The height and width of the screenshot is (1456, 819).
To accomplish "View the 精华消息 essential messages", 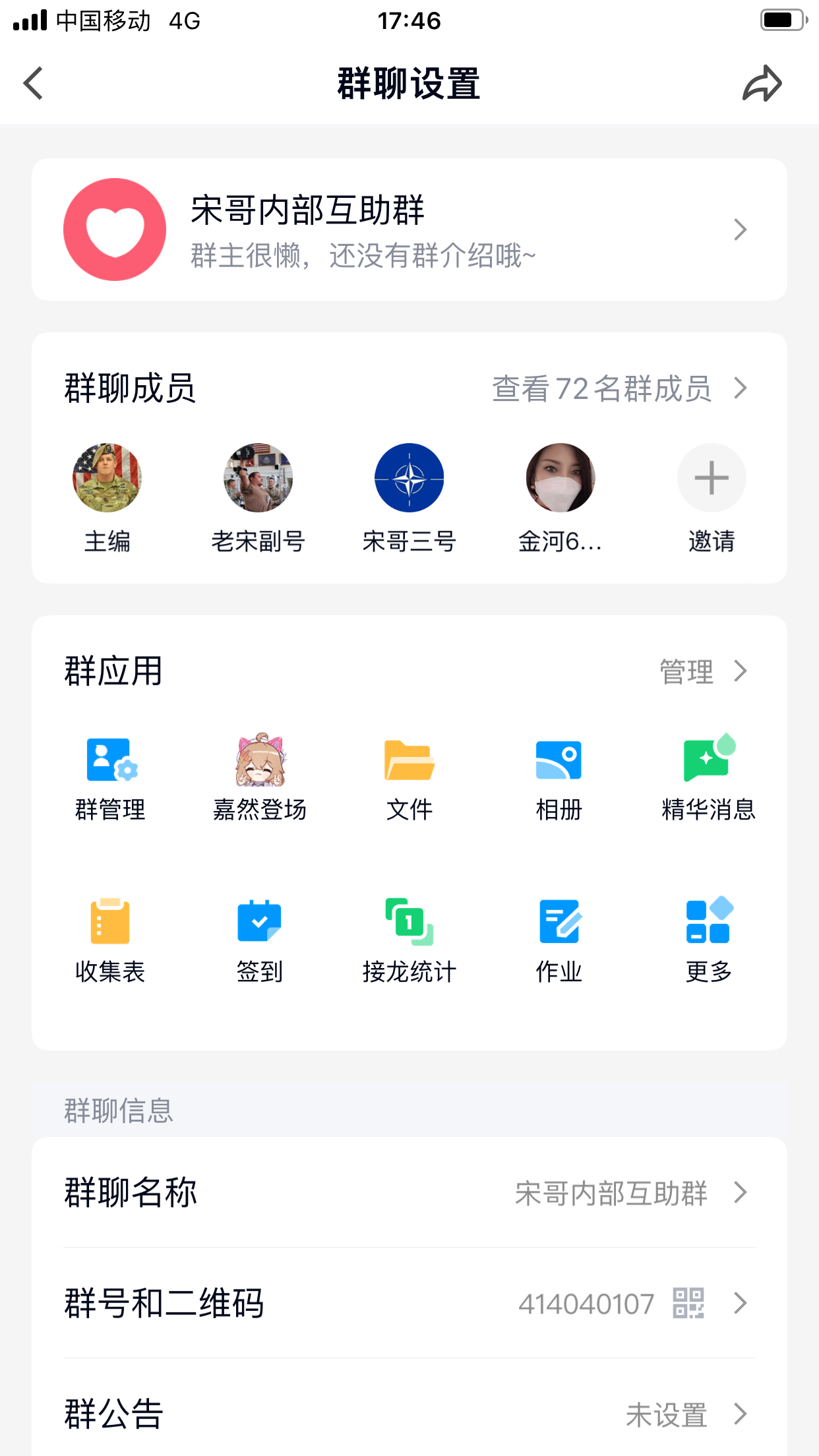I will point(708,778).
